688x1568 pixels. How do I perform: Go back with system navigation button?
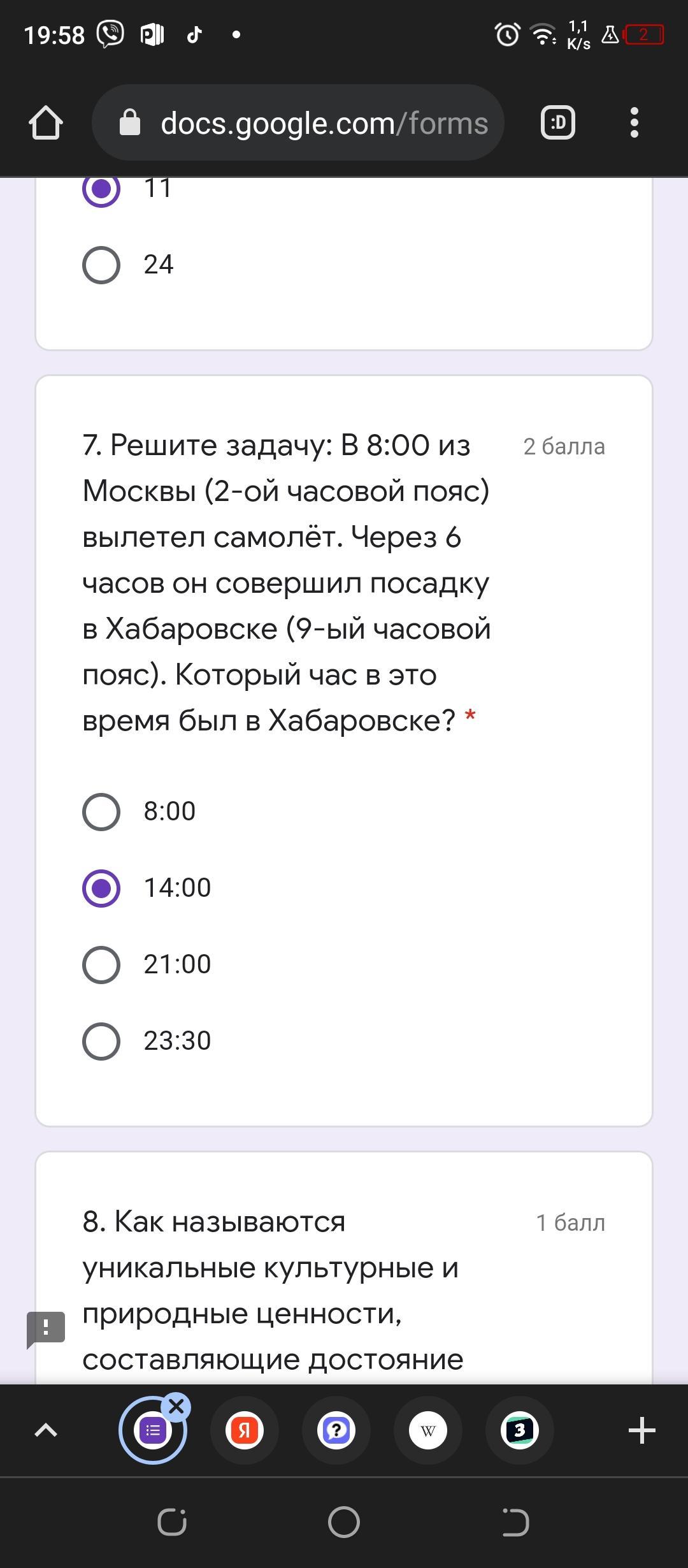pyautogui.click(x=515, y=1523)
